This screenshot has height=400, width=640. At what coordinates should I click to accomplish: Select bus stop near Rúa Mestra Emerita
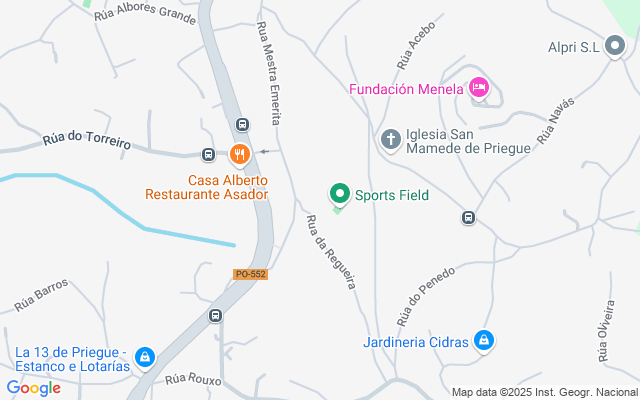click(242, 124)
